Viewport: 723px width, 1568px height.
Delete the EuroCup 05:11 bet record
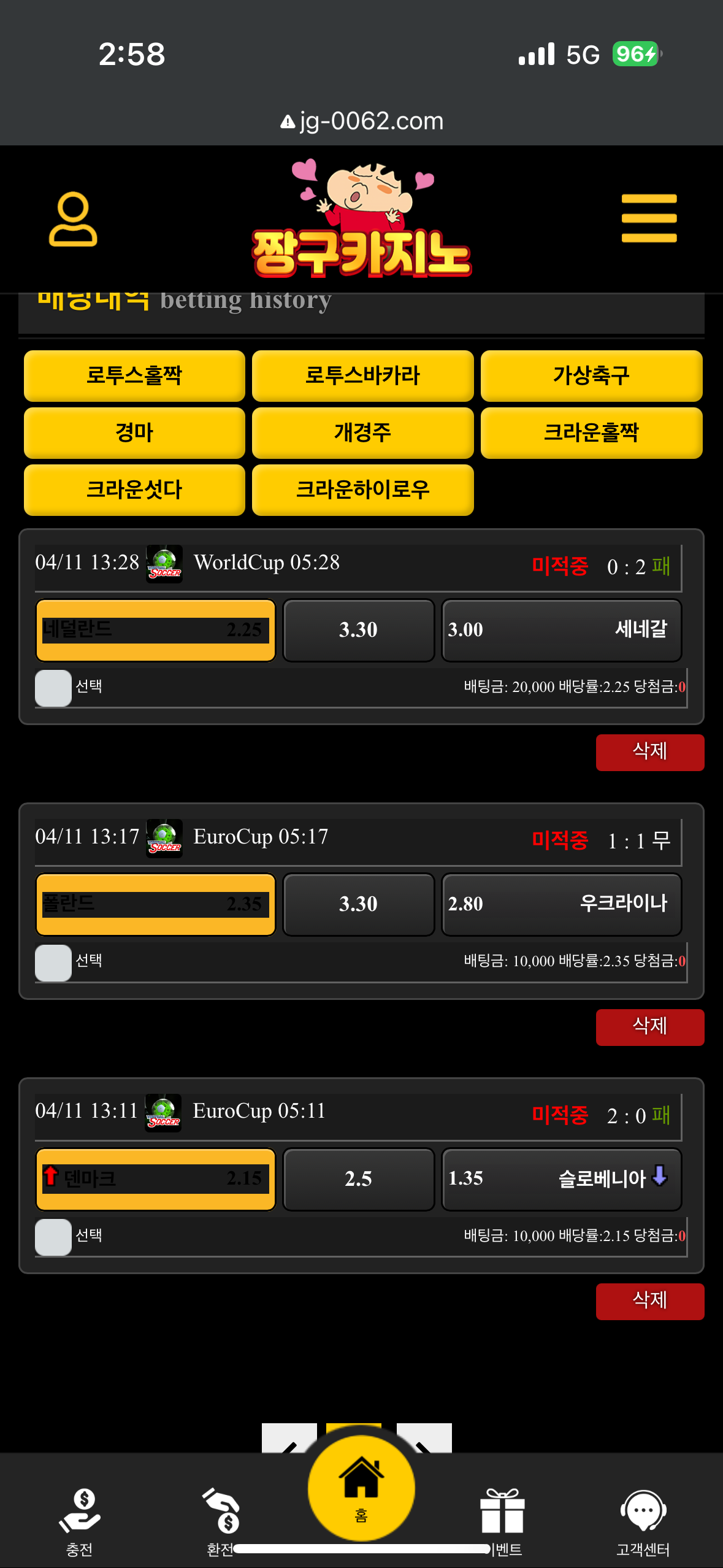coord(649,1301)
